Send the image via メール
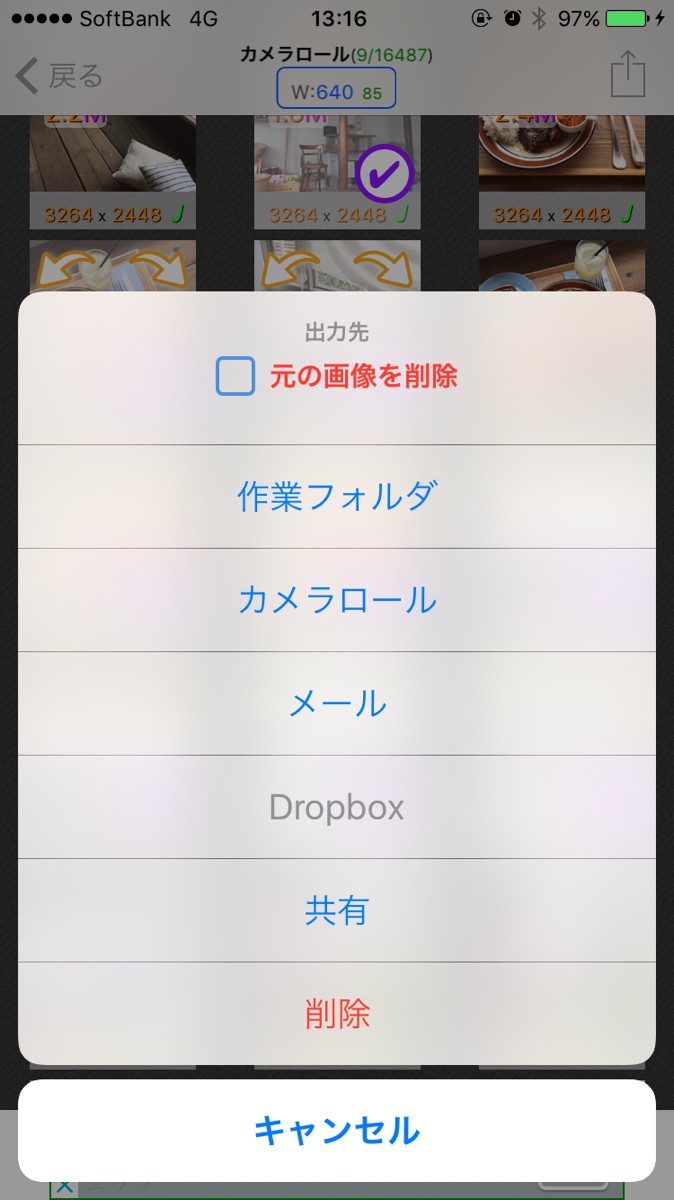This screenshot has width=674, height=1200. (x=337, y=704)
